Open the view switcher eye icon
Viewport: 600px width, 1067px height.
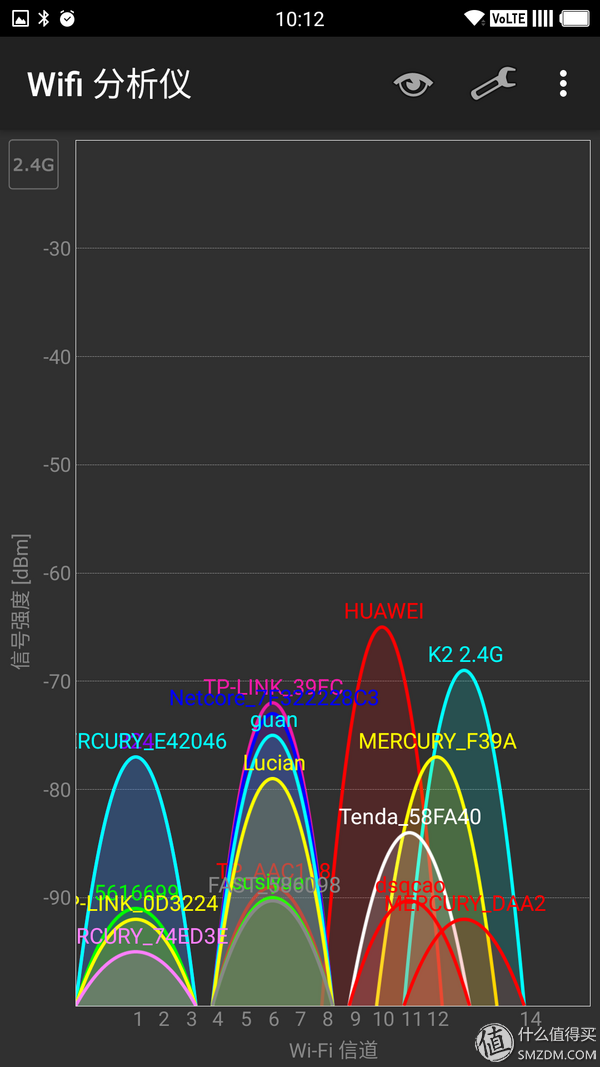pyautogui.click(x=413, y=84)
